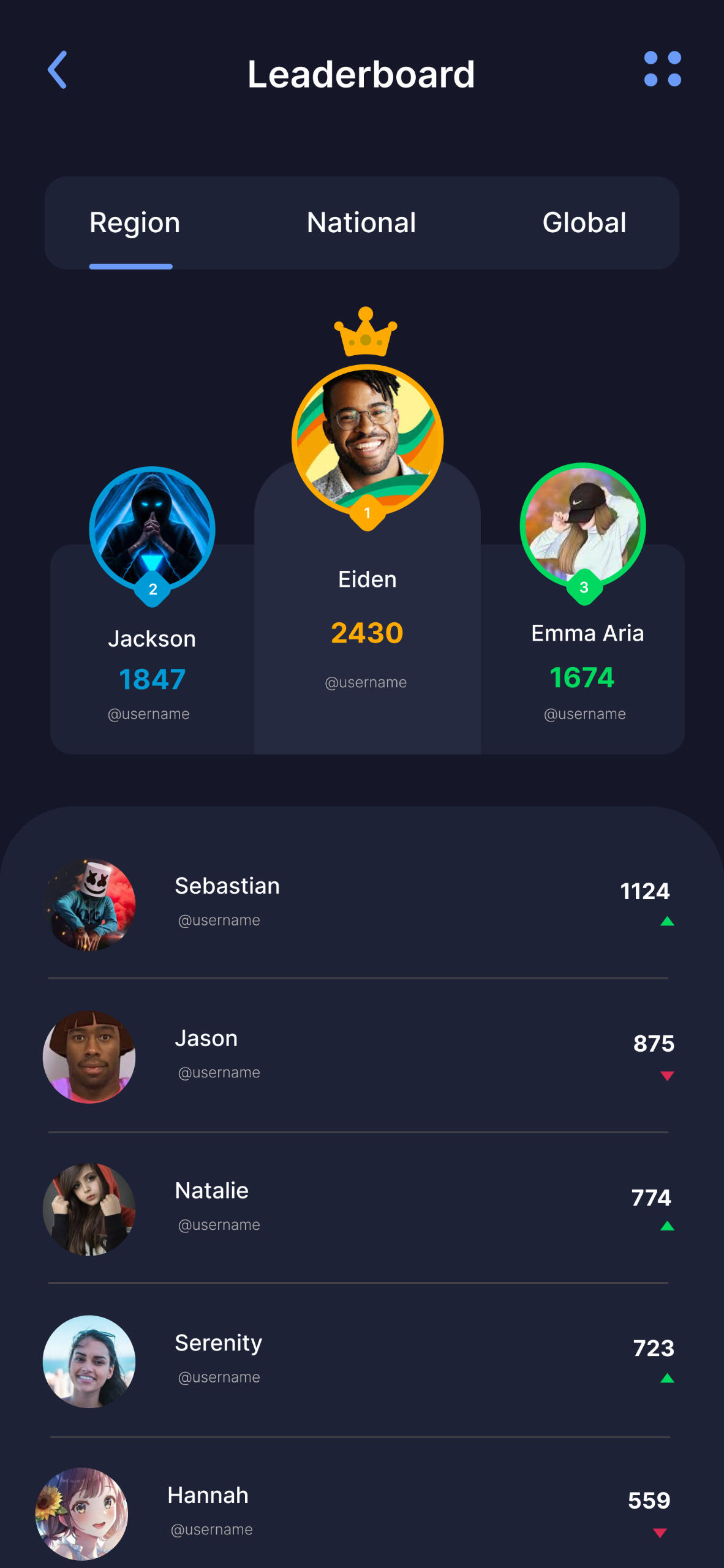Switch to the National tab
The height and width of the screenshot is (1568, 724).
[361, 223]
